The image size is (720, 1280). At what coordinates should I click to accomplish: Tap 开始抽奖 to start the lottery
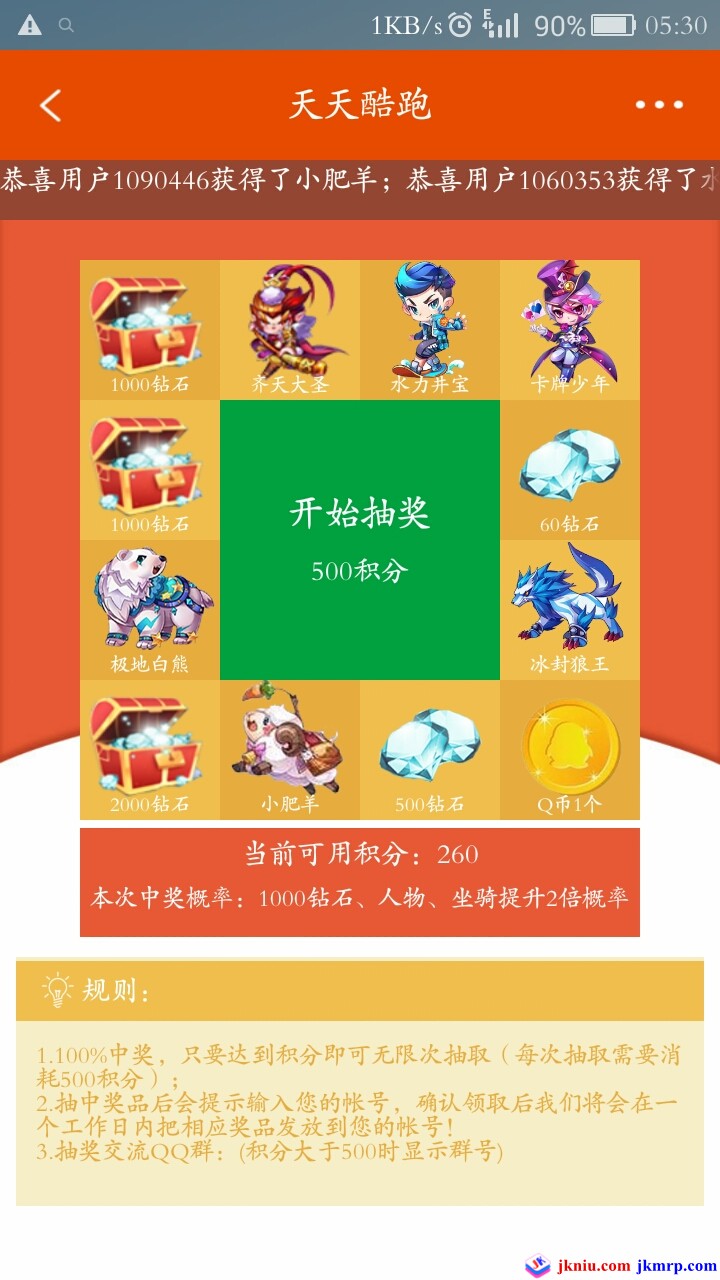(360, 540)
